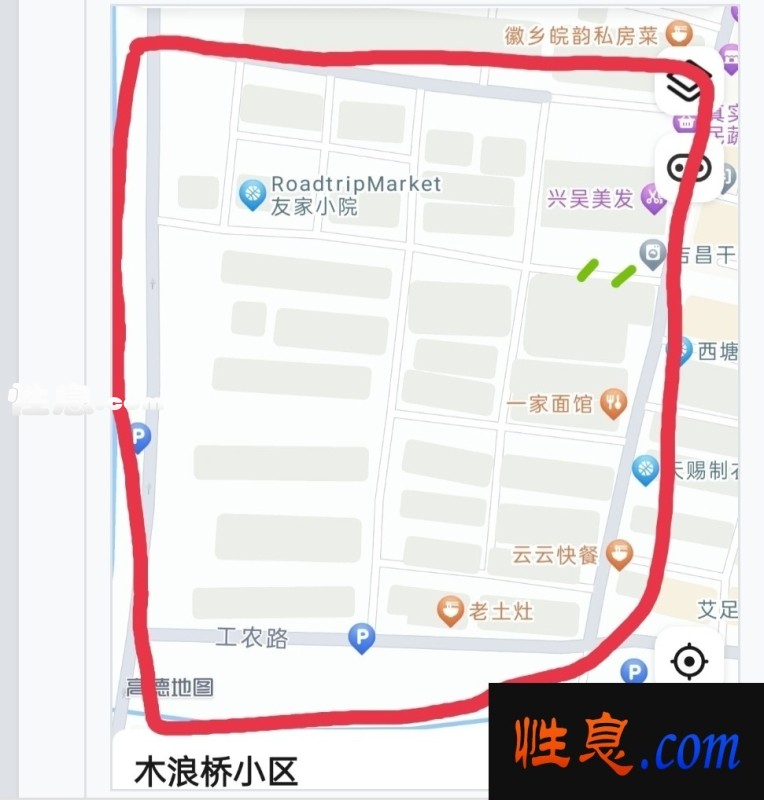Recenter map with the locate button

coord(689,661)
